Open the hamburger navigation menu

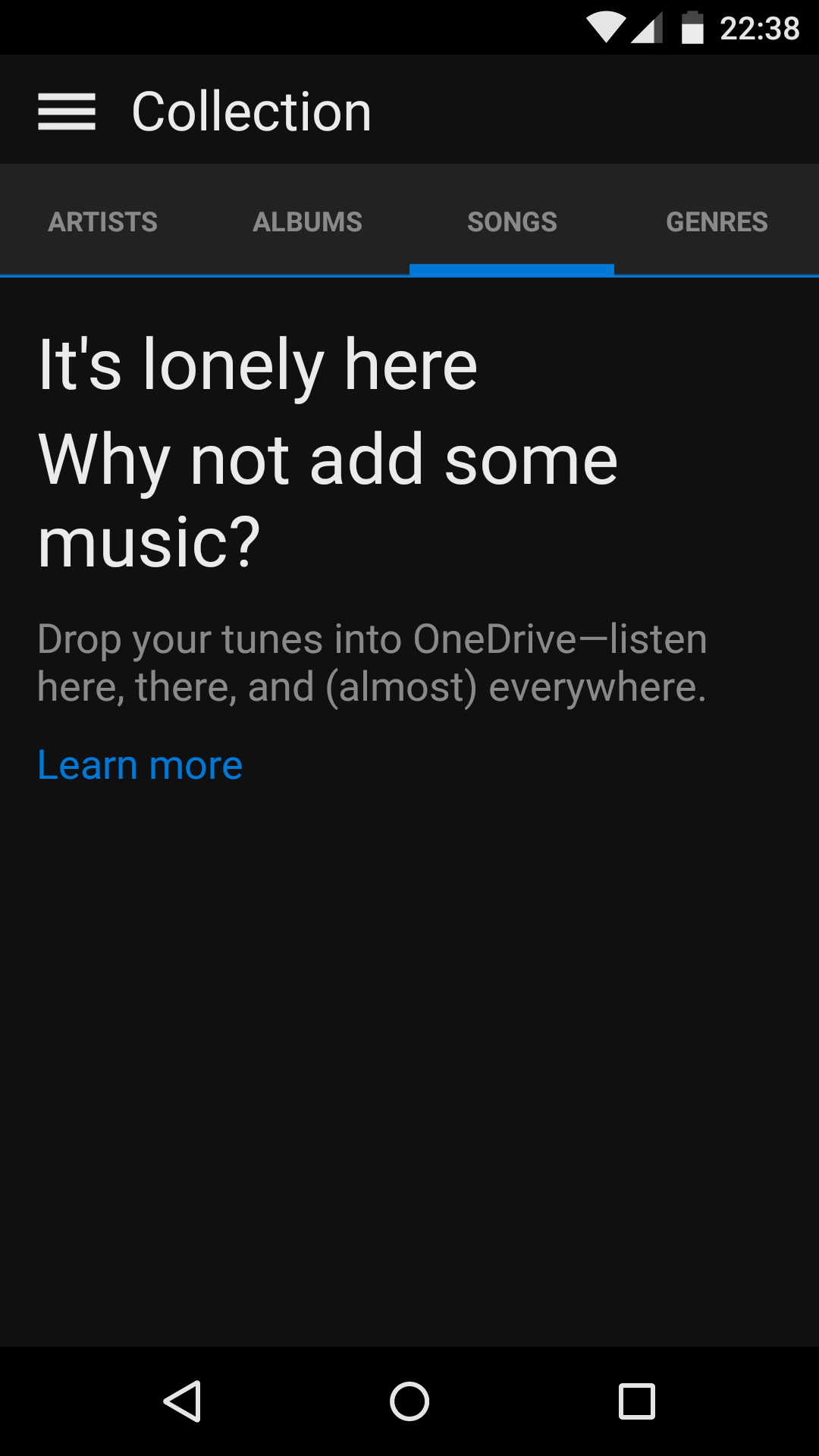point(67,111)
